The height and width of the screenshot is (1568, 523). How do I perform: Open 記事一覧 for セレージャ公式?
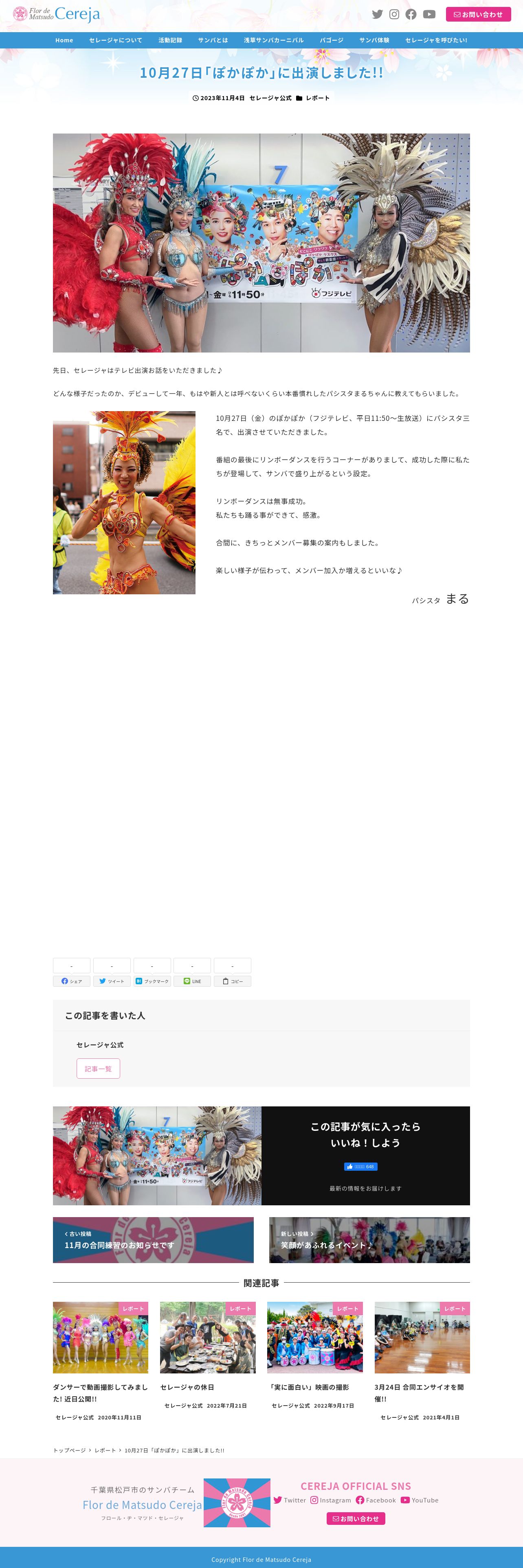98,1068
